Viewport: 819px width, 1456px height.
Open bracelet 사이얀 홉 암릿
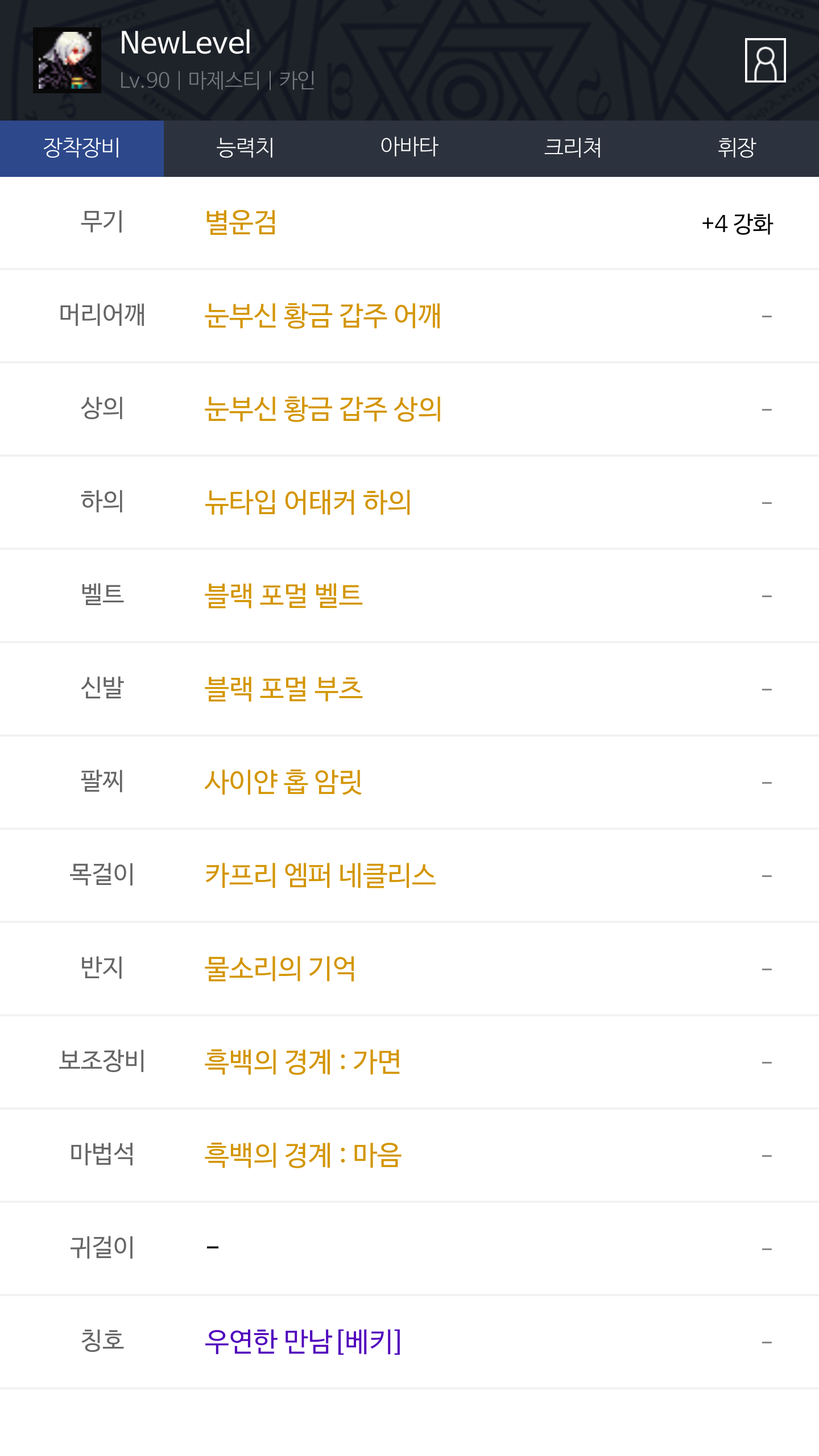[283, 782]
